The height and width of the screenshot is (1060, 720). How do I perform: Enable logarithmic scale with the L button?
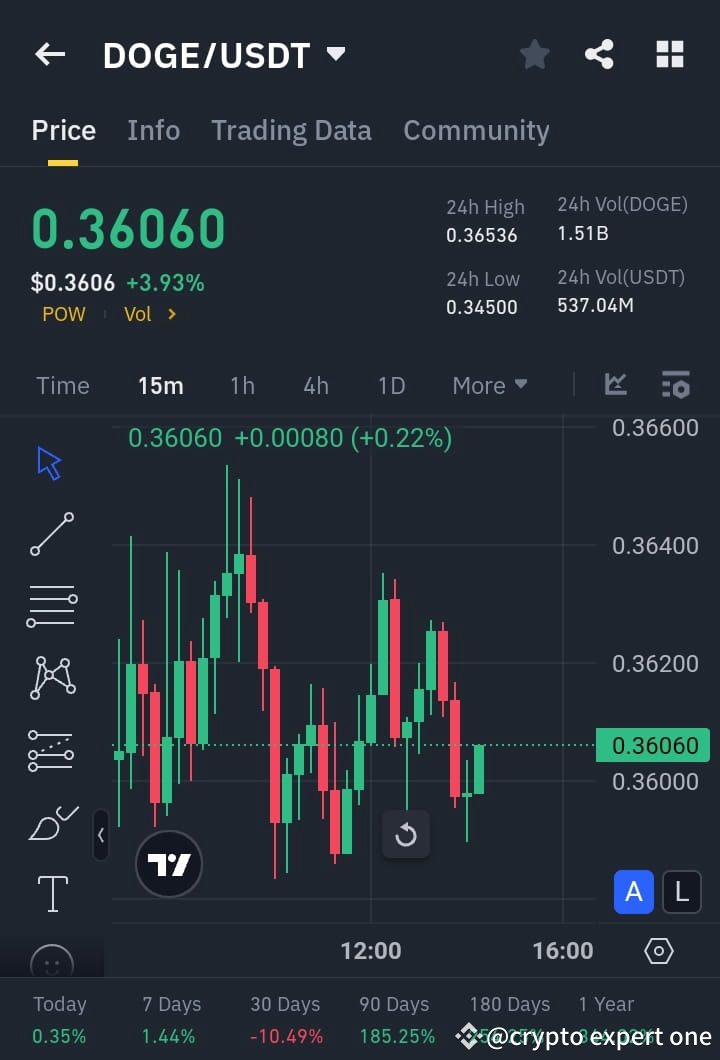tap(682, 892)
